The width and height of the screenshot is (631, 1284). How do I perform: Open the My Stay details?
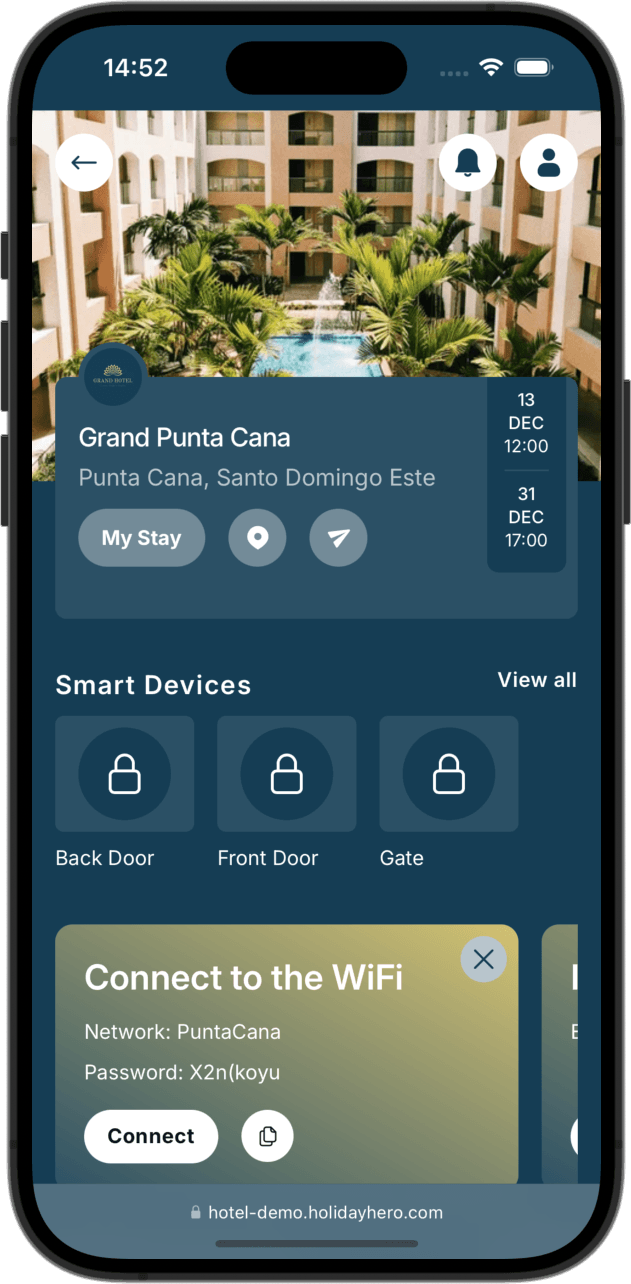tap(141, 538)
